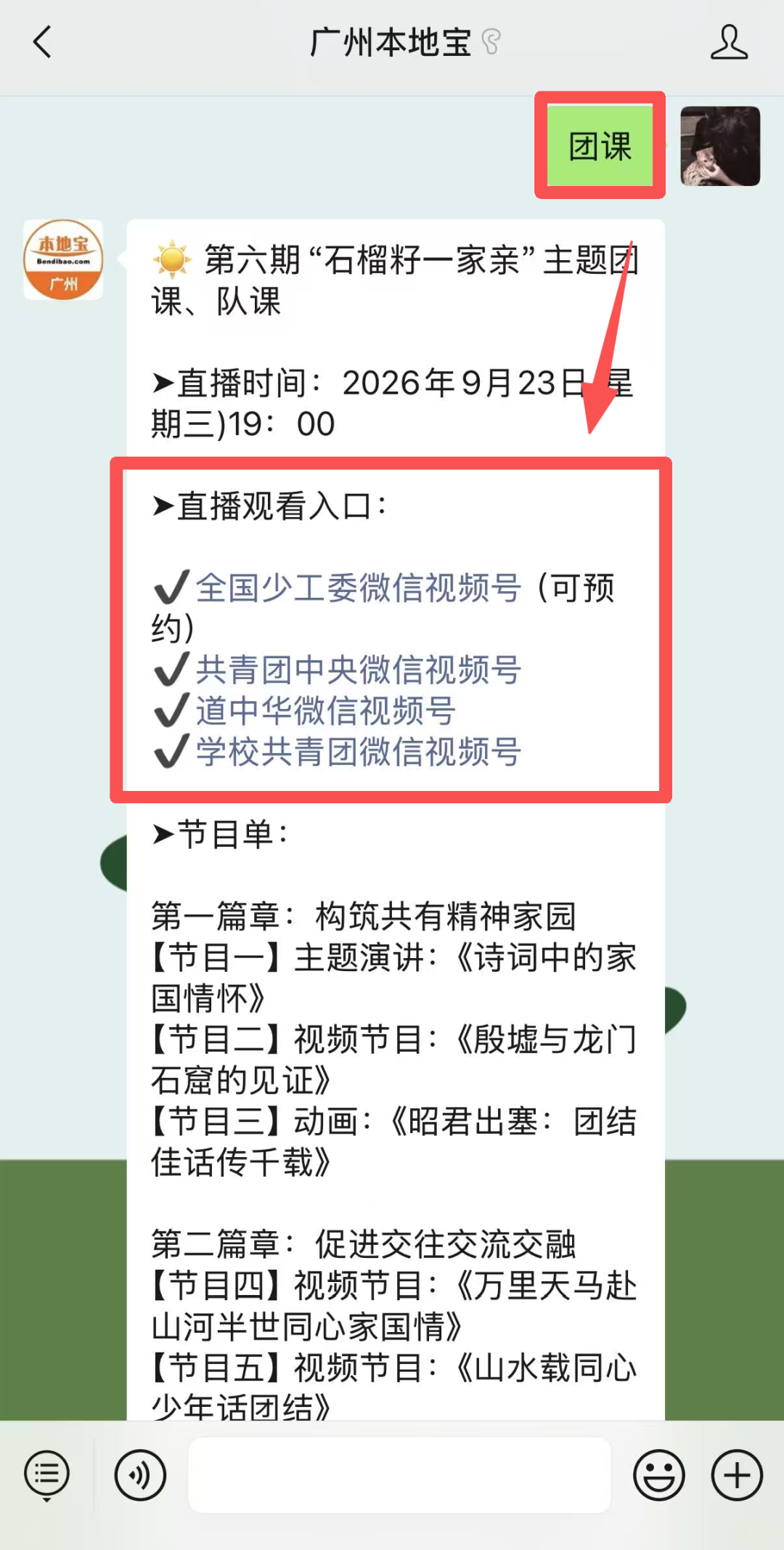The image size is (784, 1550).
Task: Go back from 广州本地宝 chat
Action: click(43, 42)
